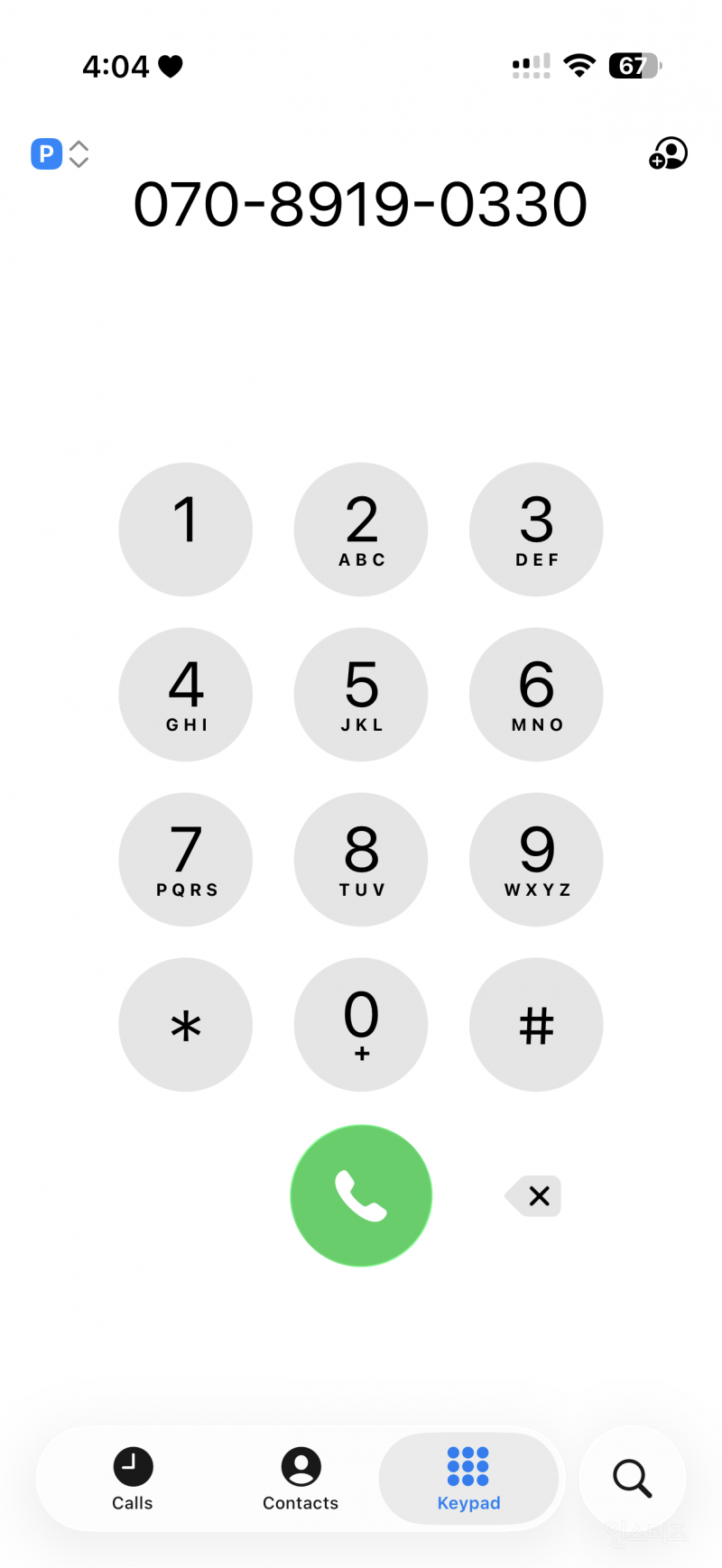Screen dimensions: 722x1568
Task: Enter digit 6 MNO
Action: click(536, 695)
